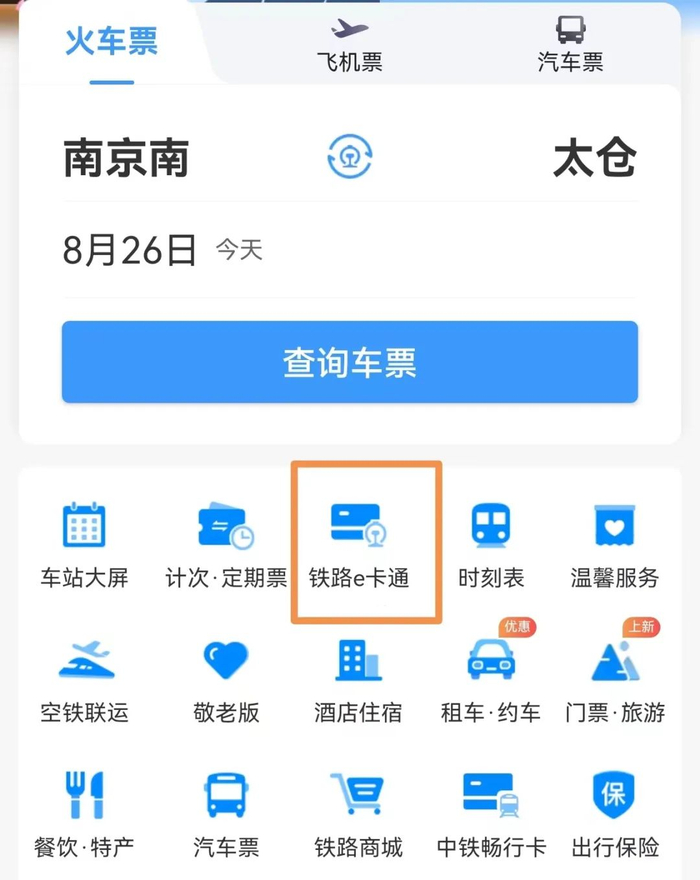Open 空铁联运
The image size is (700, 880).
[x=84, y=681]
